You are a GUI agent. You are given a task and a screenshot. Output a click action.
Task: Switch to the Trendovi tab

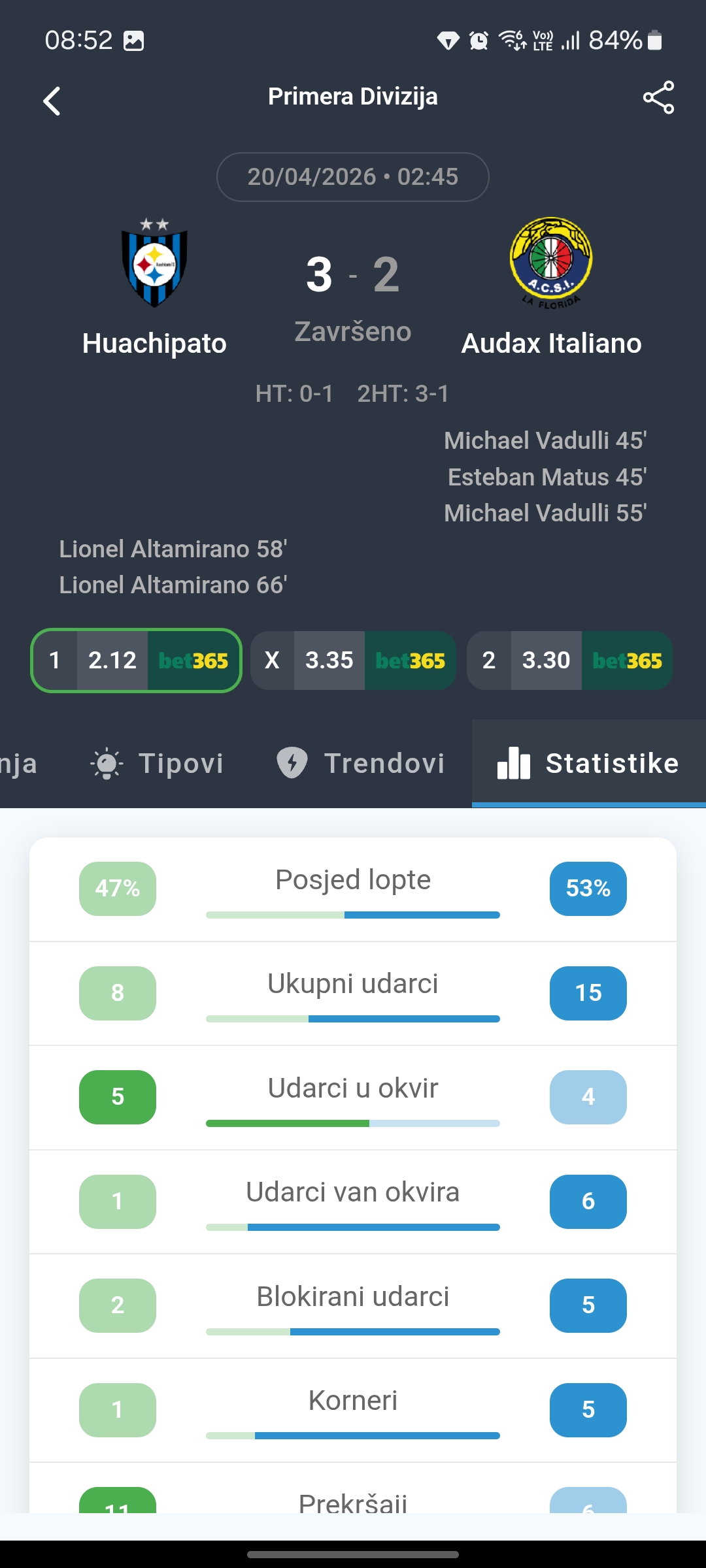click(x=361, y=763)
